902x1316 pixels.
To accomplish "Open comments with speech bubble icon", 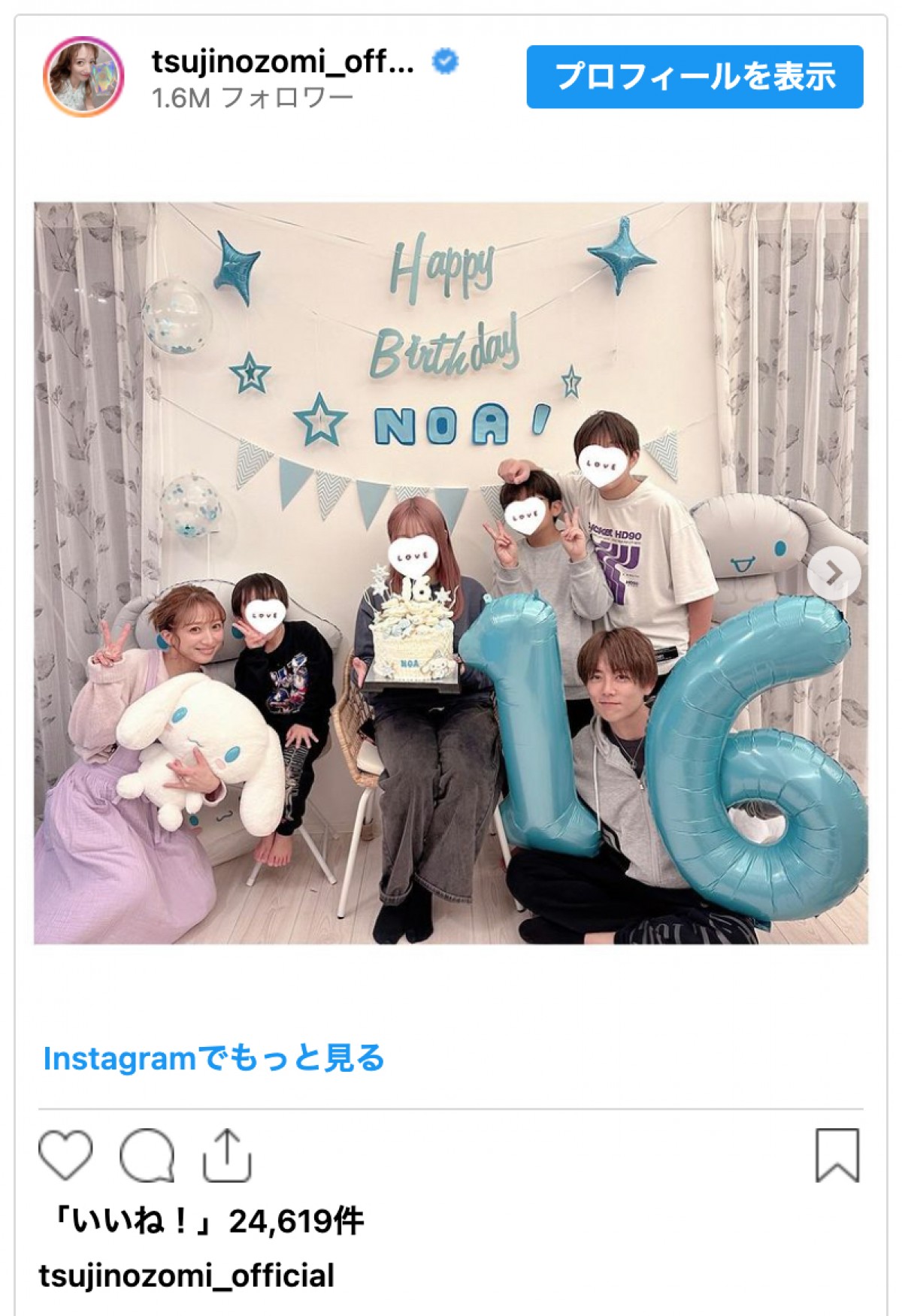I will click(147, 1154).
